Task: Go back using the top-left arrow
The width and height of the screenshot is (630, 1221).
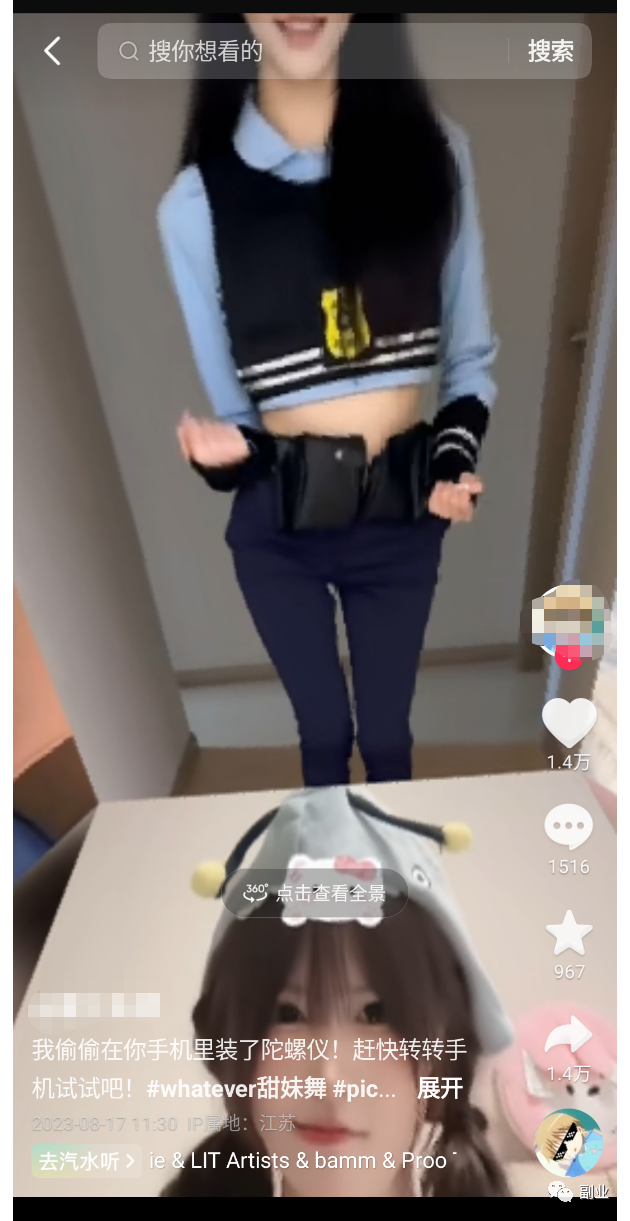Action: (x=53, y=51)
